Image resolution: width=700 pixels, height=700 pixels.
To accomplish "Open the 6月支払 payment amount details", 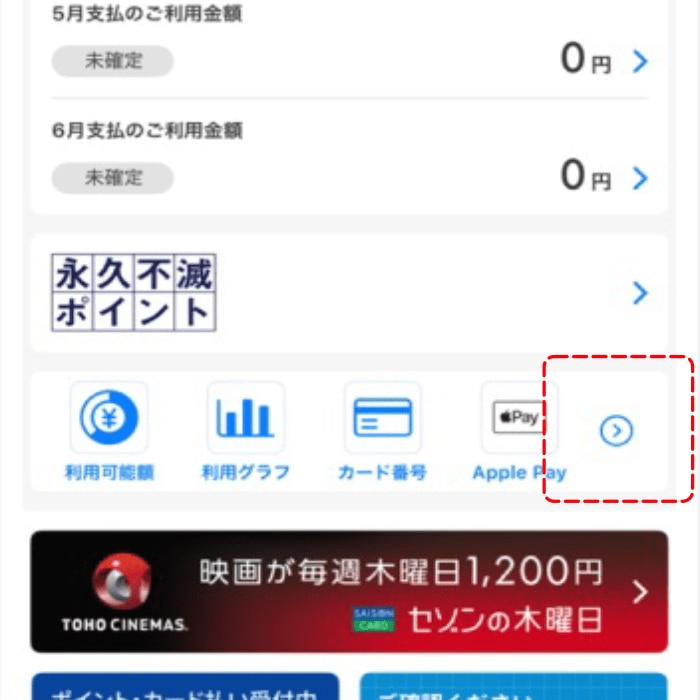I will [640, 179].
